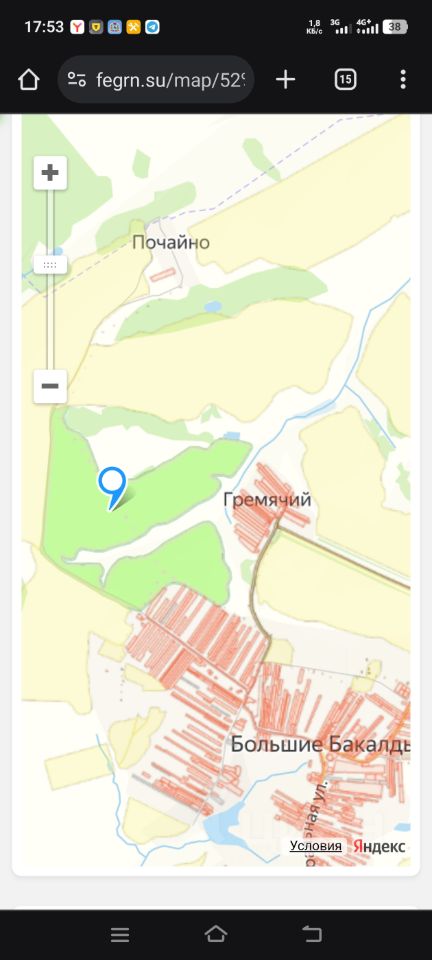Open the Условия terms link
The height and width of the screenshot is (960, 432).
click(316, 846)
